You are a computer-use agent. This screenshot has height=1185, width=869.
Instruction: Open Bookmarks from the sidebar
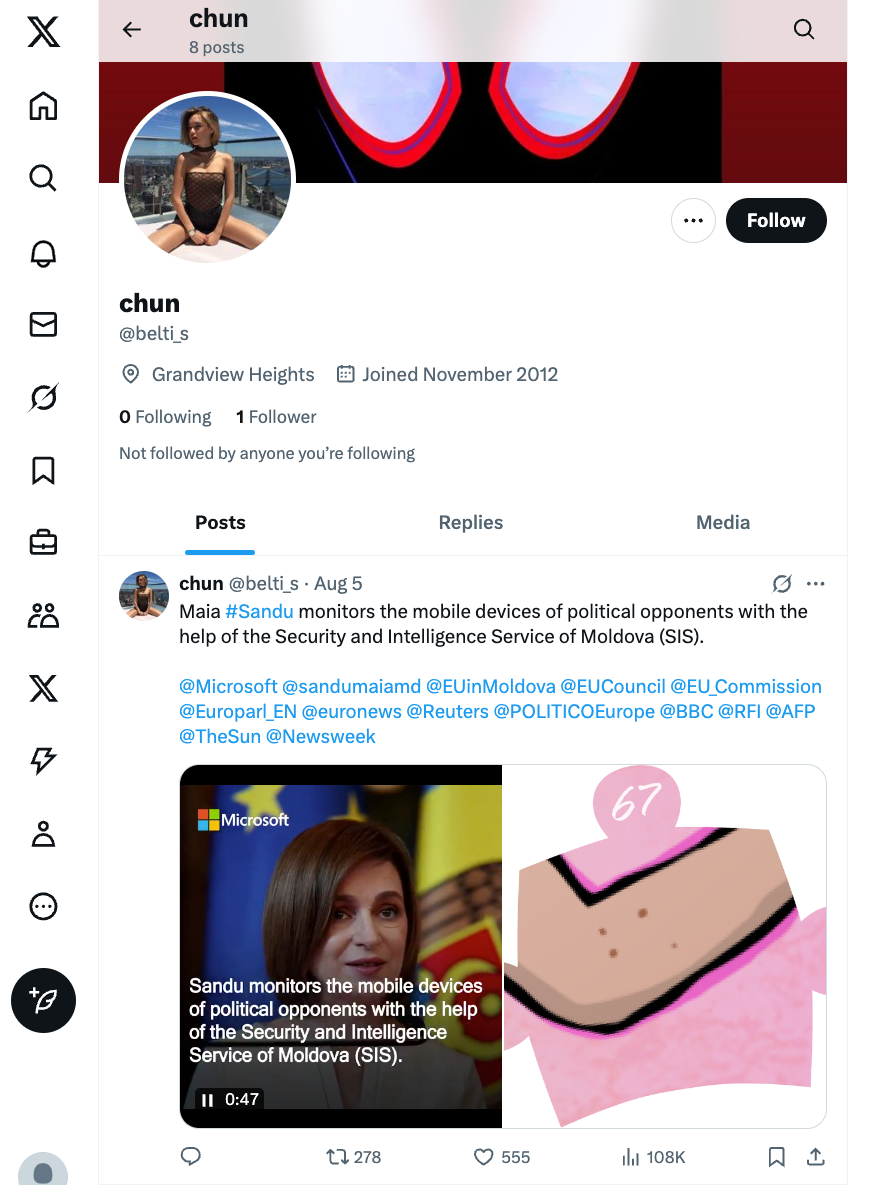43,470
